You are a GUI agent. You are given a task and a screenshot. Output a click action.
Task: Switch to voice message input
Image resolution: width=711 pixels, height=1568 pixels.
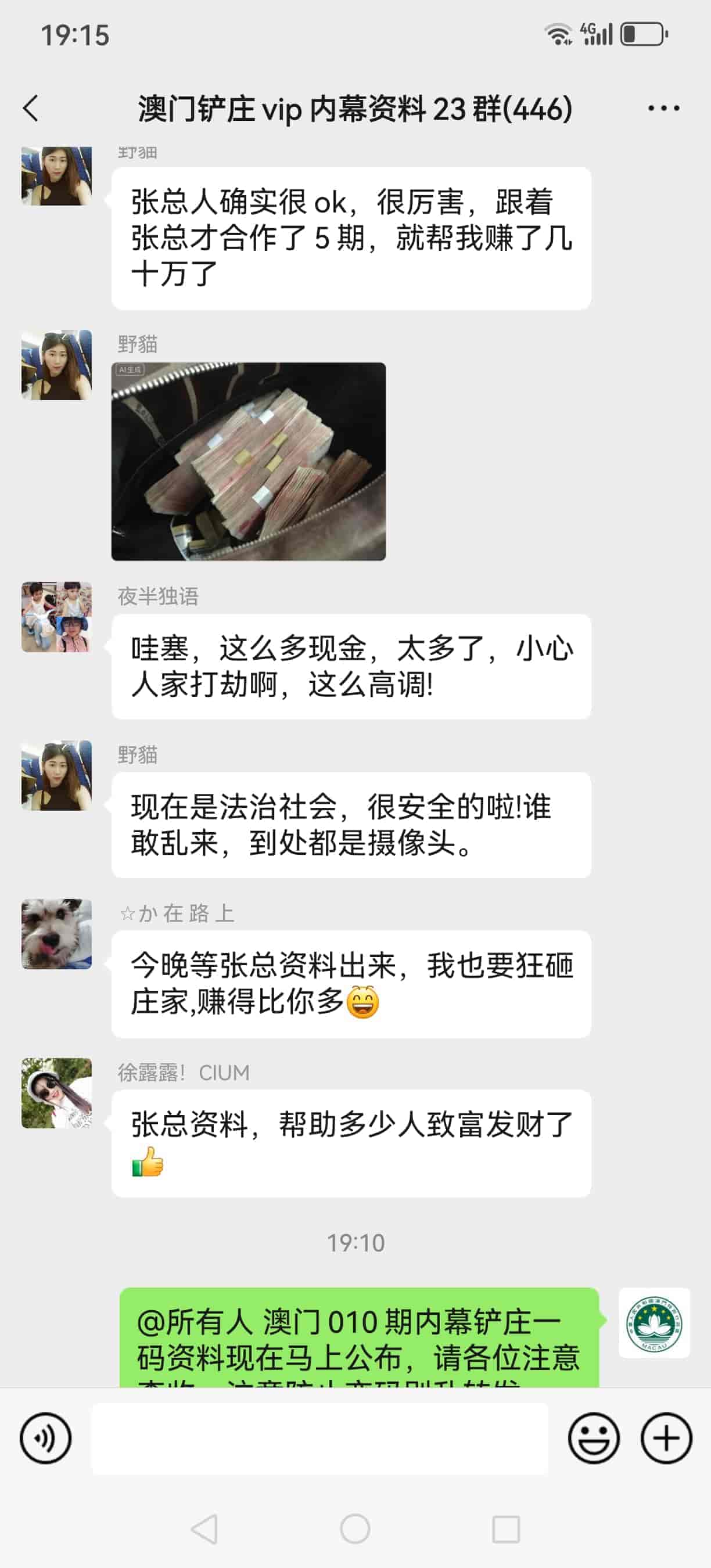(46, 1438)
